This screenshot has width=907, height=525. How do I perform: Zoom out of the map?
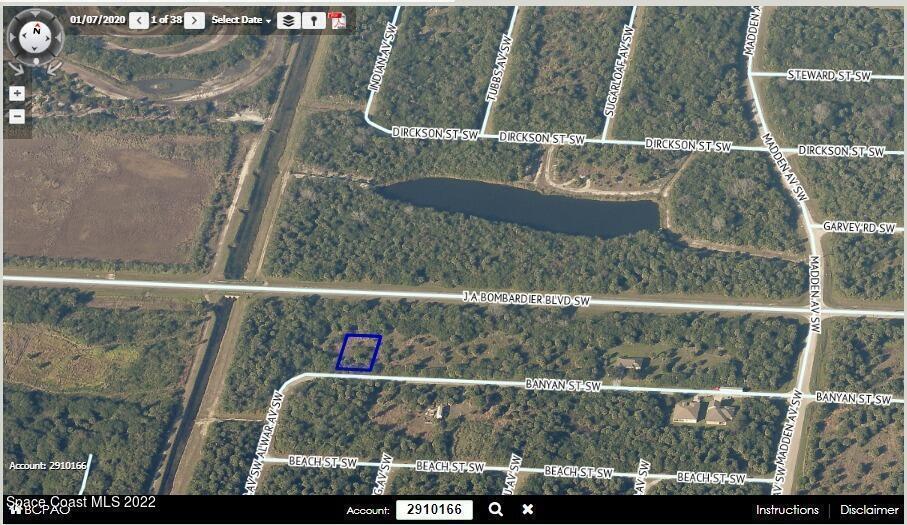coord(17,116)
